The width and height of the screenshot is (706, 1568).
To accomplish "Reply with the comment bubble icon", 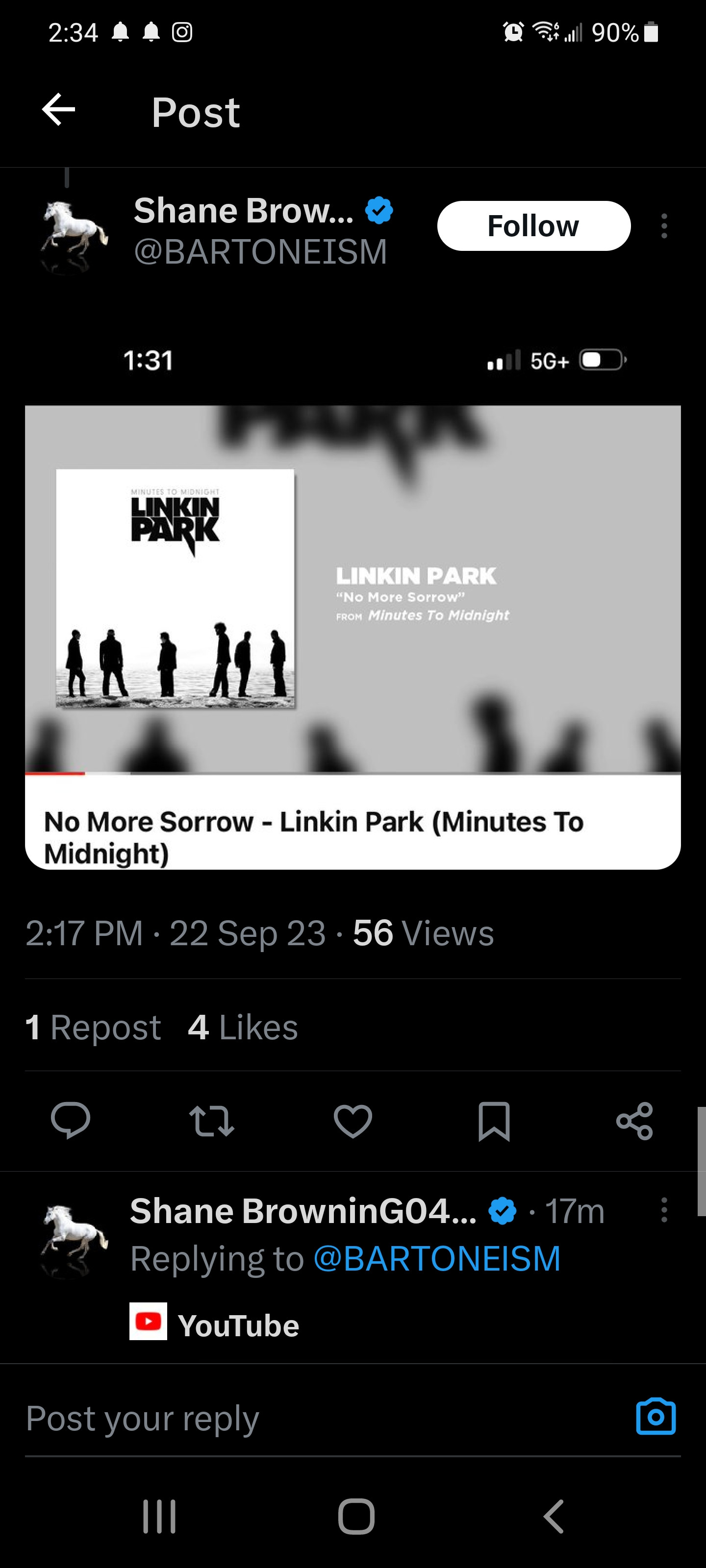I will tap(71, 1120).
